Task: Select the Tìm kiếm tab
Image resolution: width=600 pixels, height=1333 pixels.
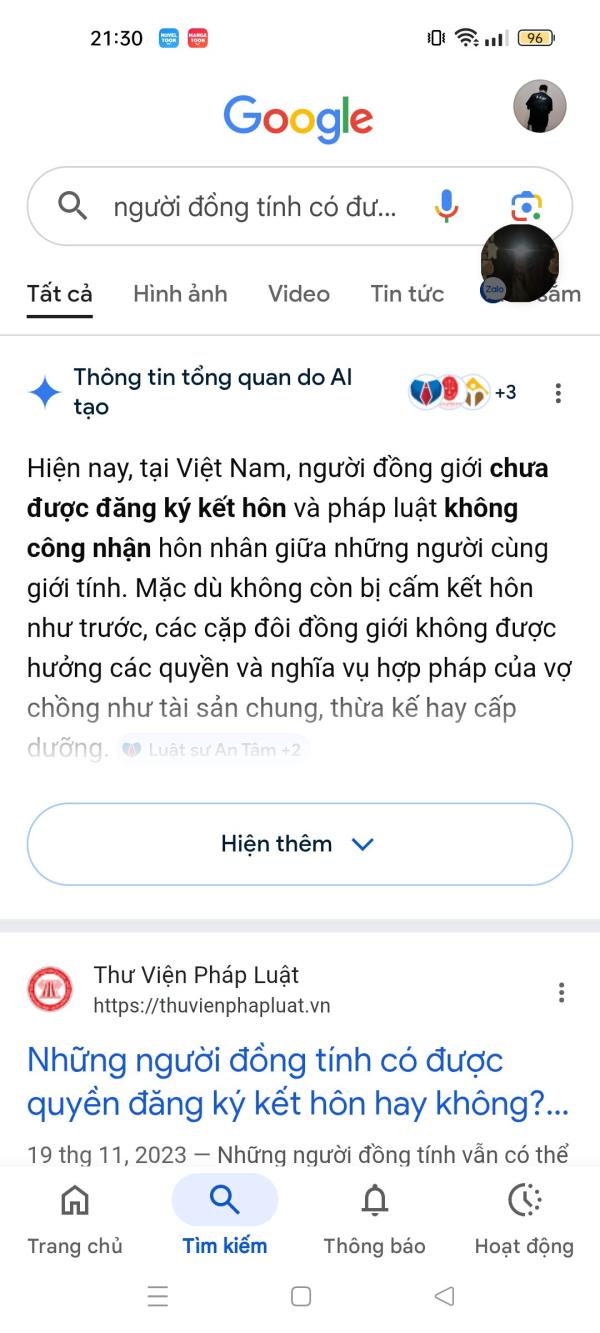Action: [x=225, y=1219]
